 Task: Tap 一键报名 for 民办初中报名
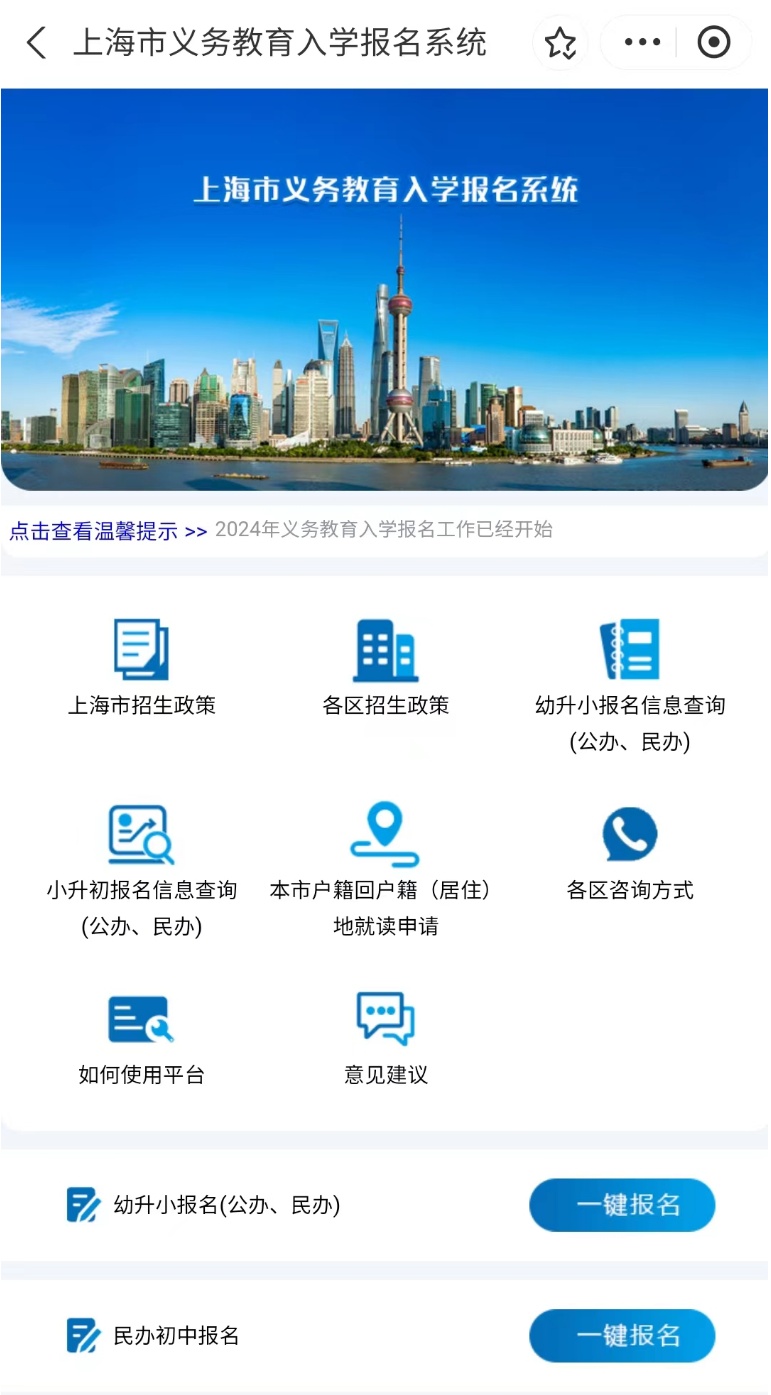(x=622, y=1336)
